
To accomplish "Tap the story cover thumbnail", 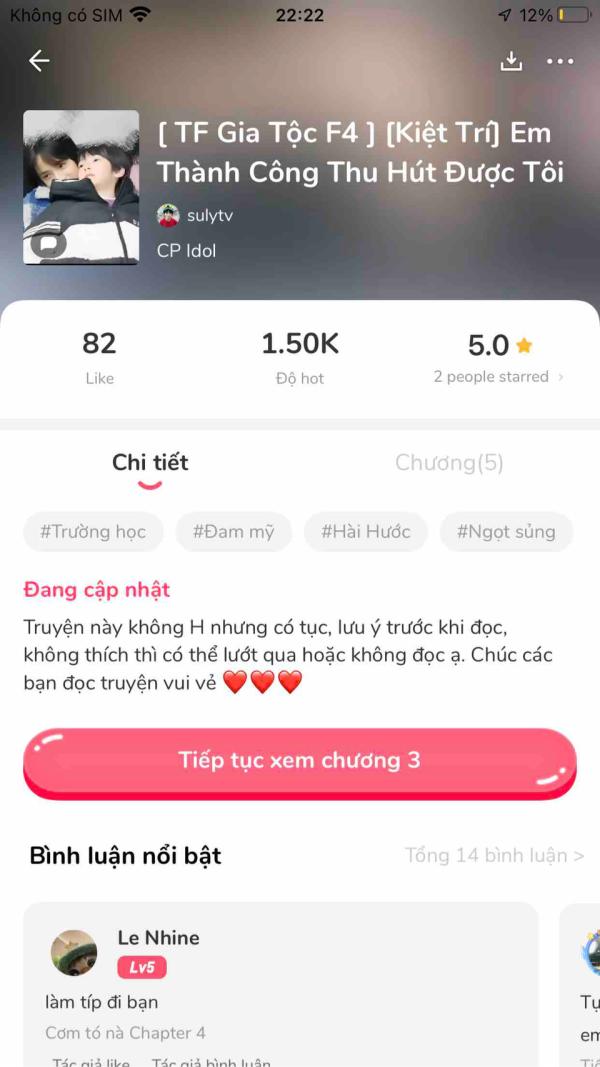I will coord(81,187).
